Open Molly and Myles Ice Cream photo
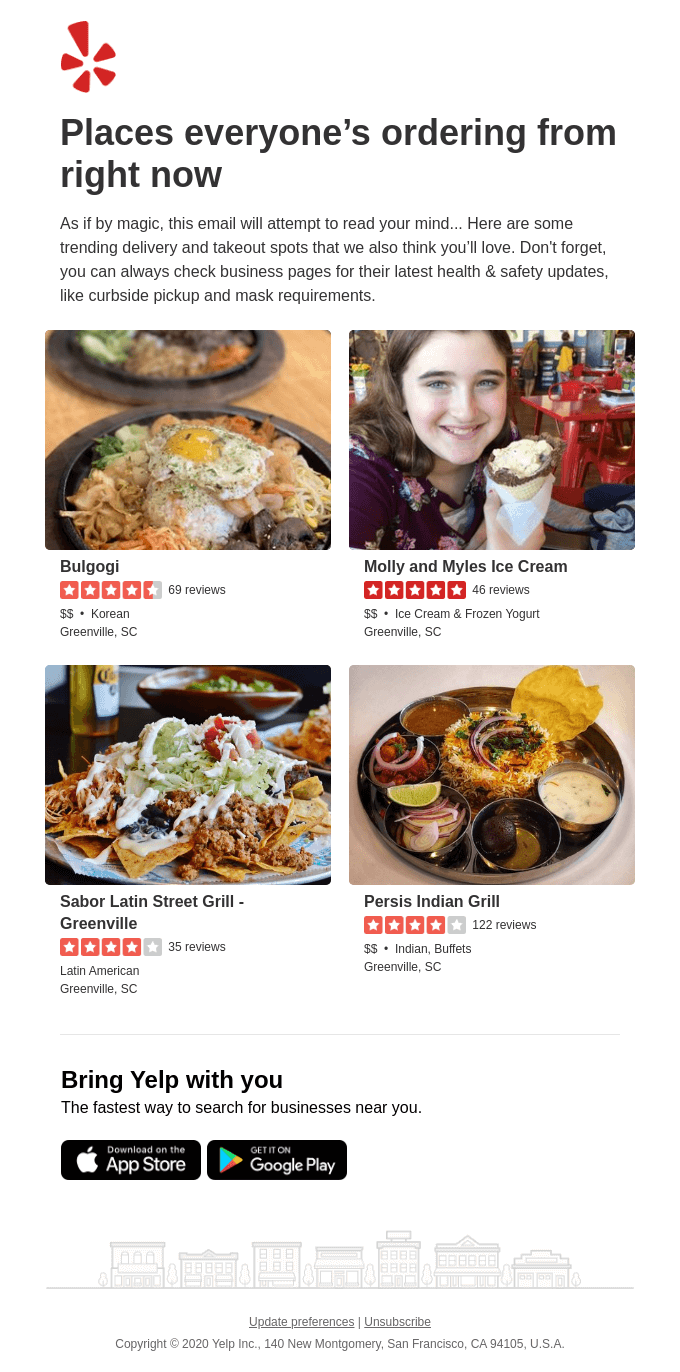 pyautogui.click(x=492, y=440)
